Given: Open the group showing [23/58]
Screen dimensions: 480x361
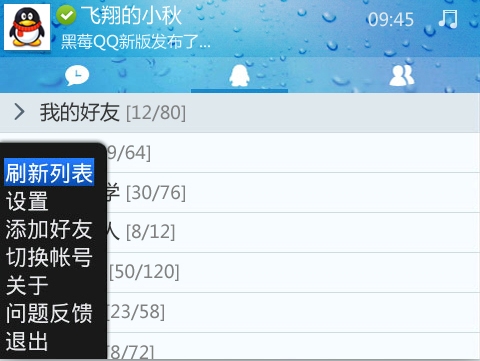Looking at the screenshot, I should tap(293, 312).
